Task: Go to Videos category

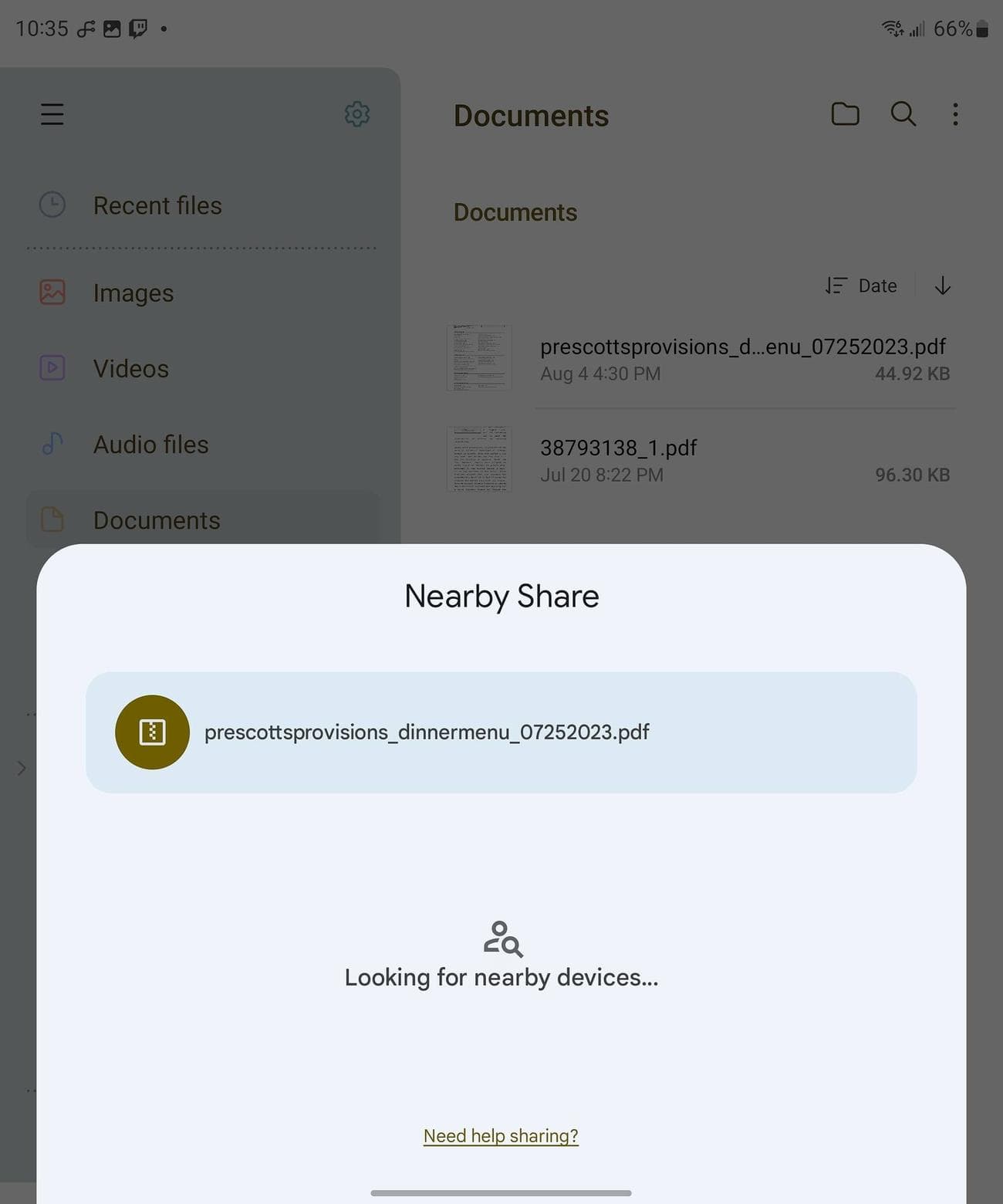Action: tap(130, 369)
